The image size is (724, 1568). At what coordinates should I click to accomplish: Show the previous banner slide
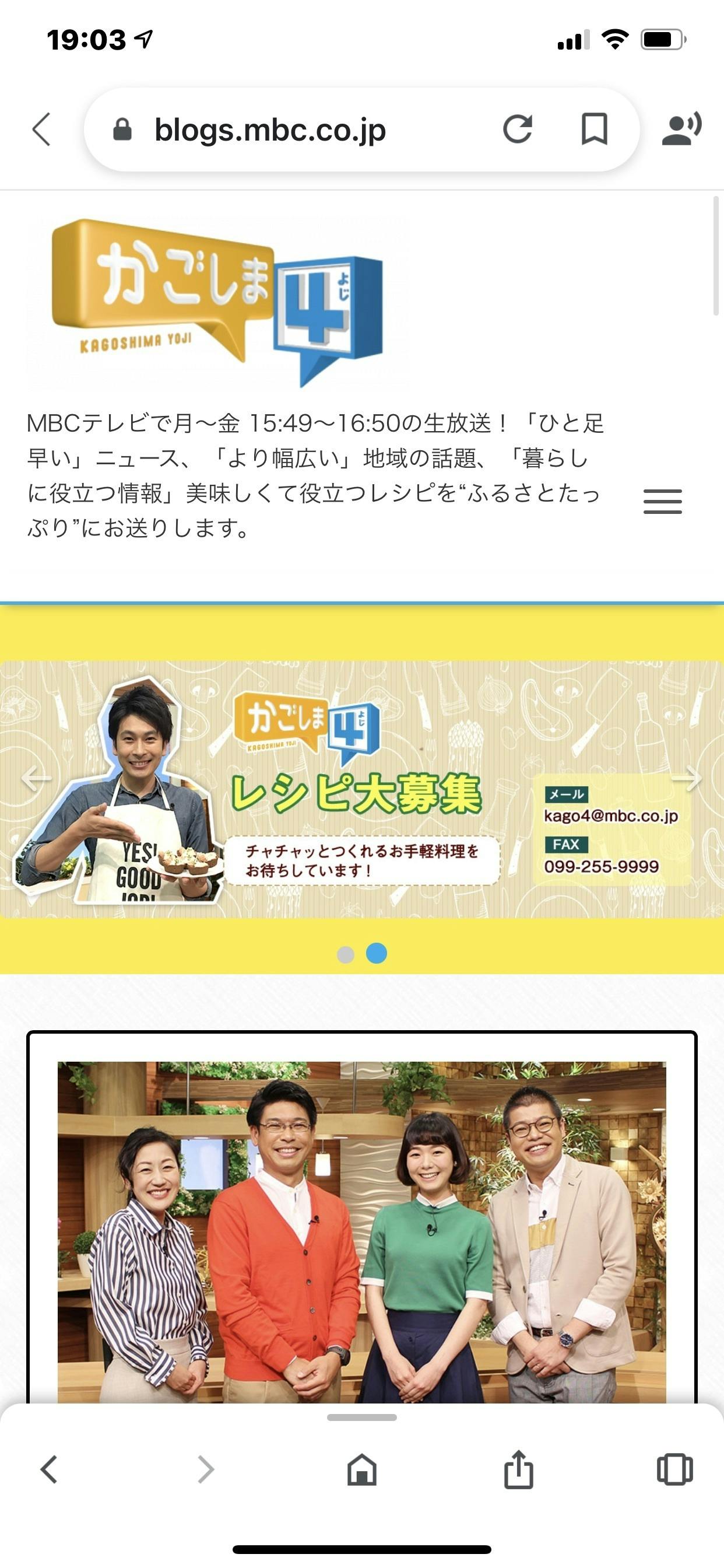point(36,778)
